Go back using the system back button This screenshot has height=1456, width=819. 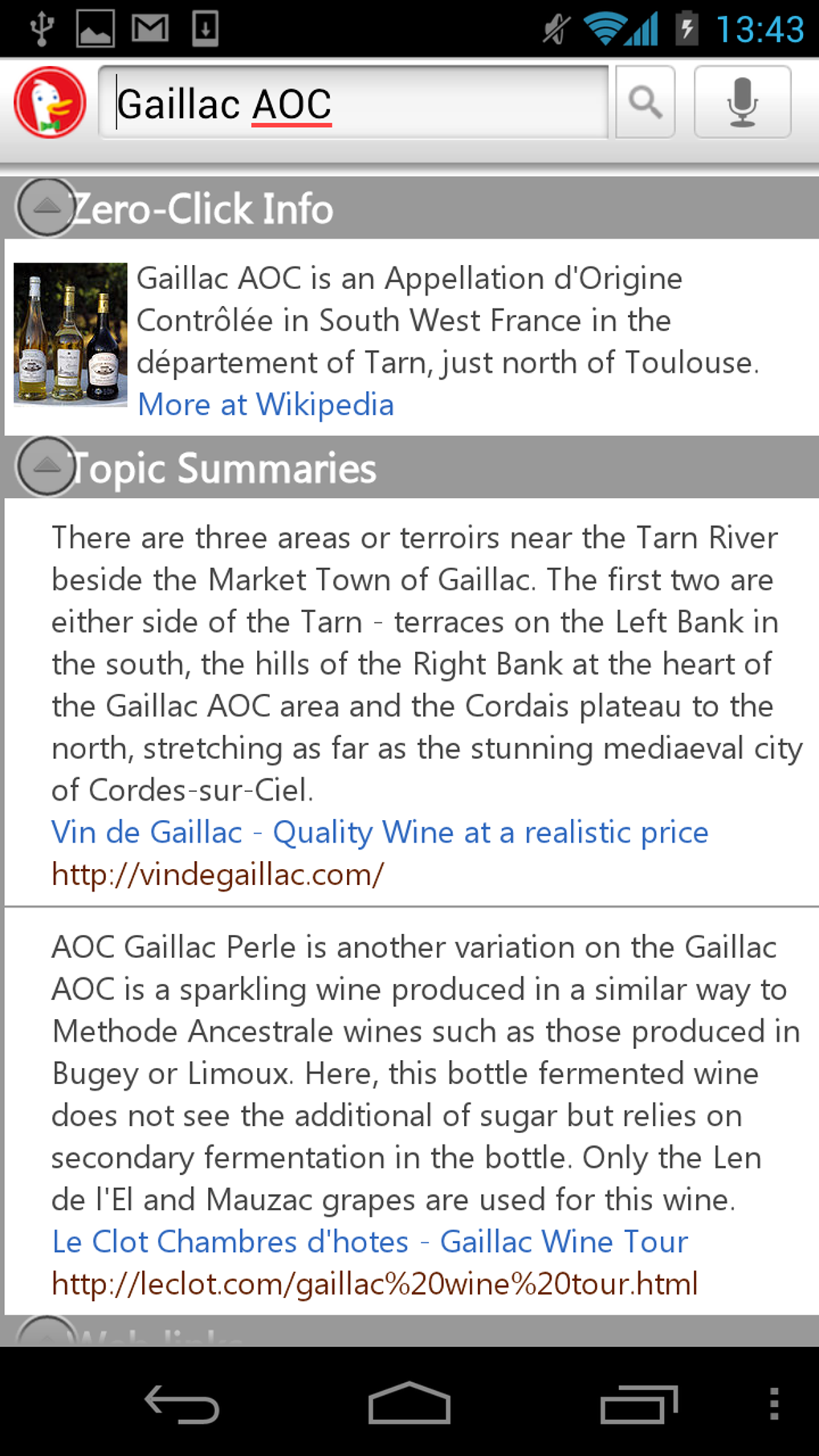tap(181, 1405)
